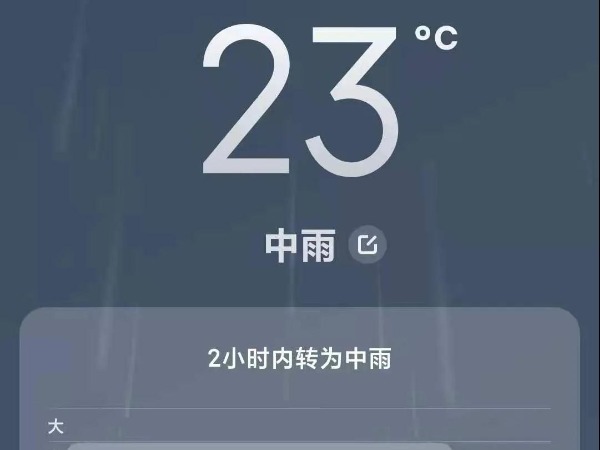Tap the edit icon beside 中雨

(x=367, y=245)
